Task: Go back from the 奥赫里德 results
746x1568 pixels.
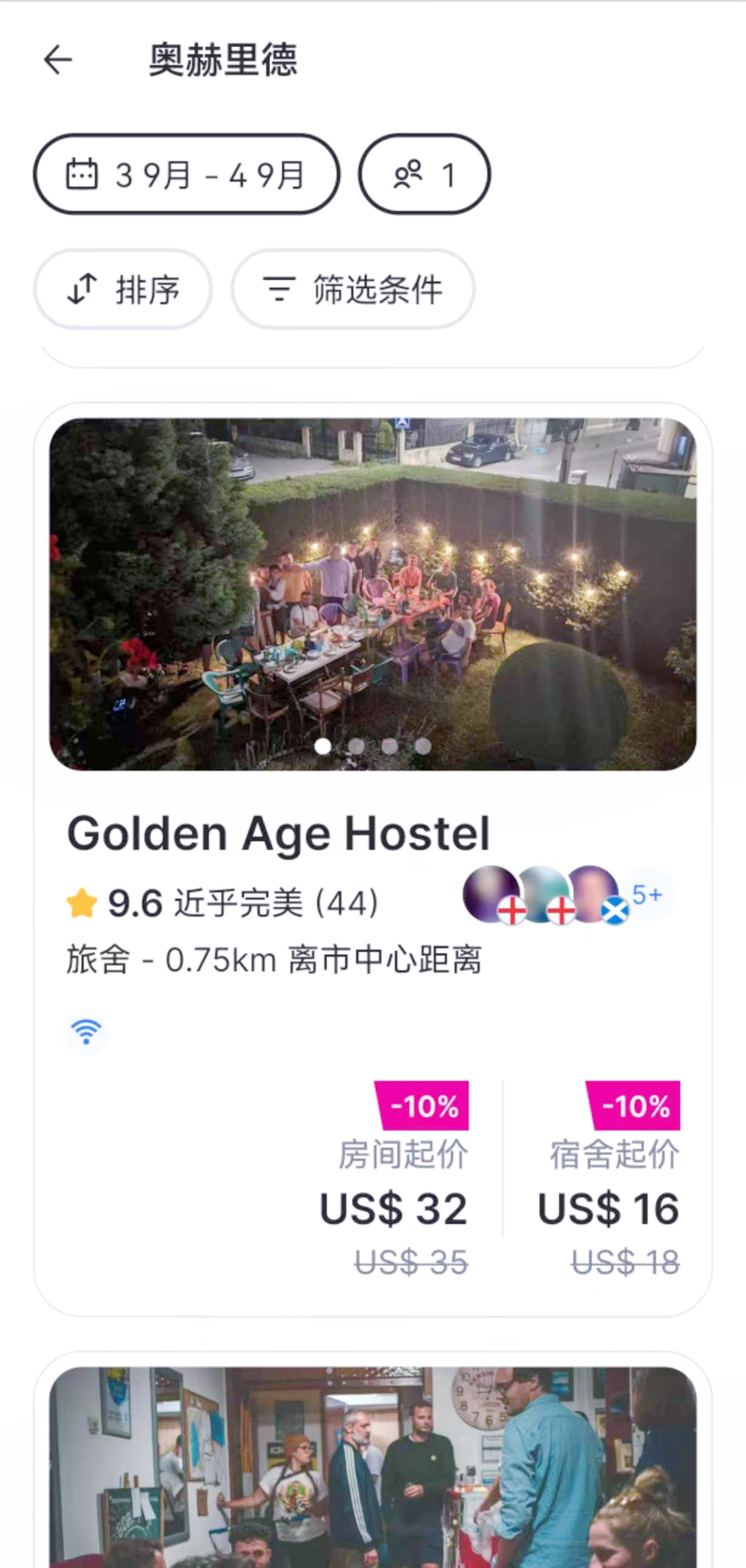Action: [58, 60]
